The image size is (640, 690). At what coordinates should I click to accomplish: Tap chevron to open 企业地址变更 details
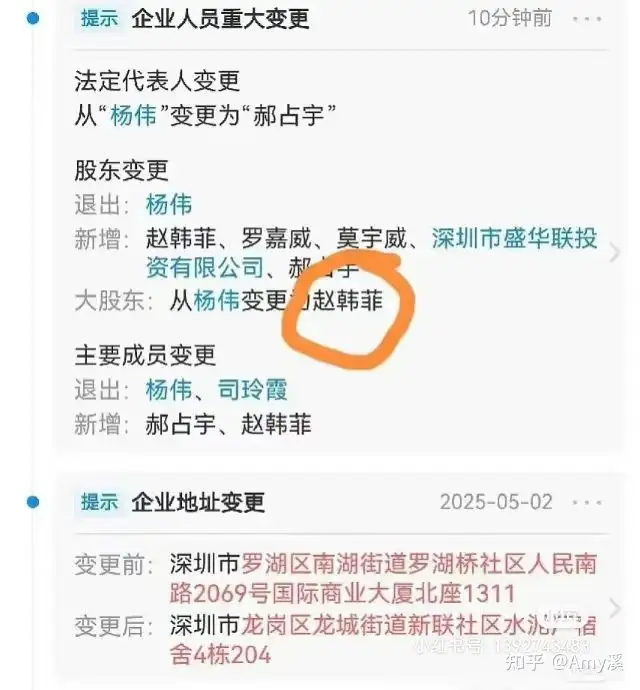tap(616, 608)
